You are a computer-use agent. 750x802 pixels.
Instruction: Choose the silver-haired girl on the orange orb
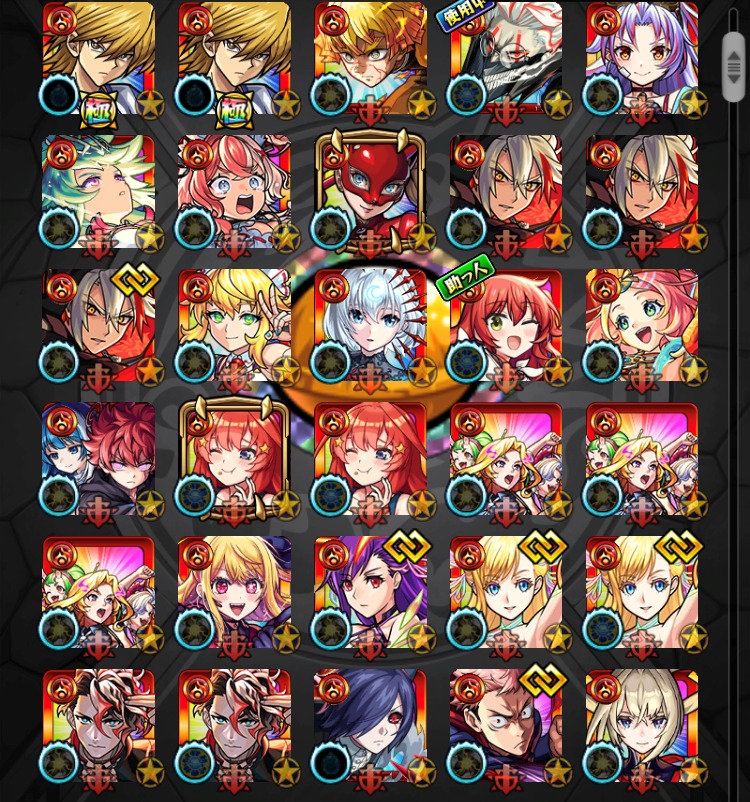[370, 325]
